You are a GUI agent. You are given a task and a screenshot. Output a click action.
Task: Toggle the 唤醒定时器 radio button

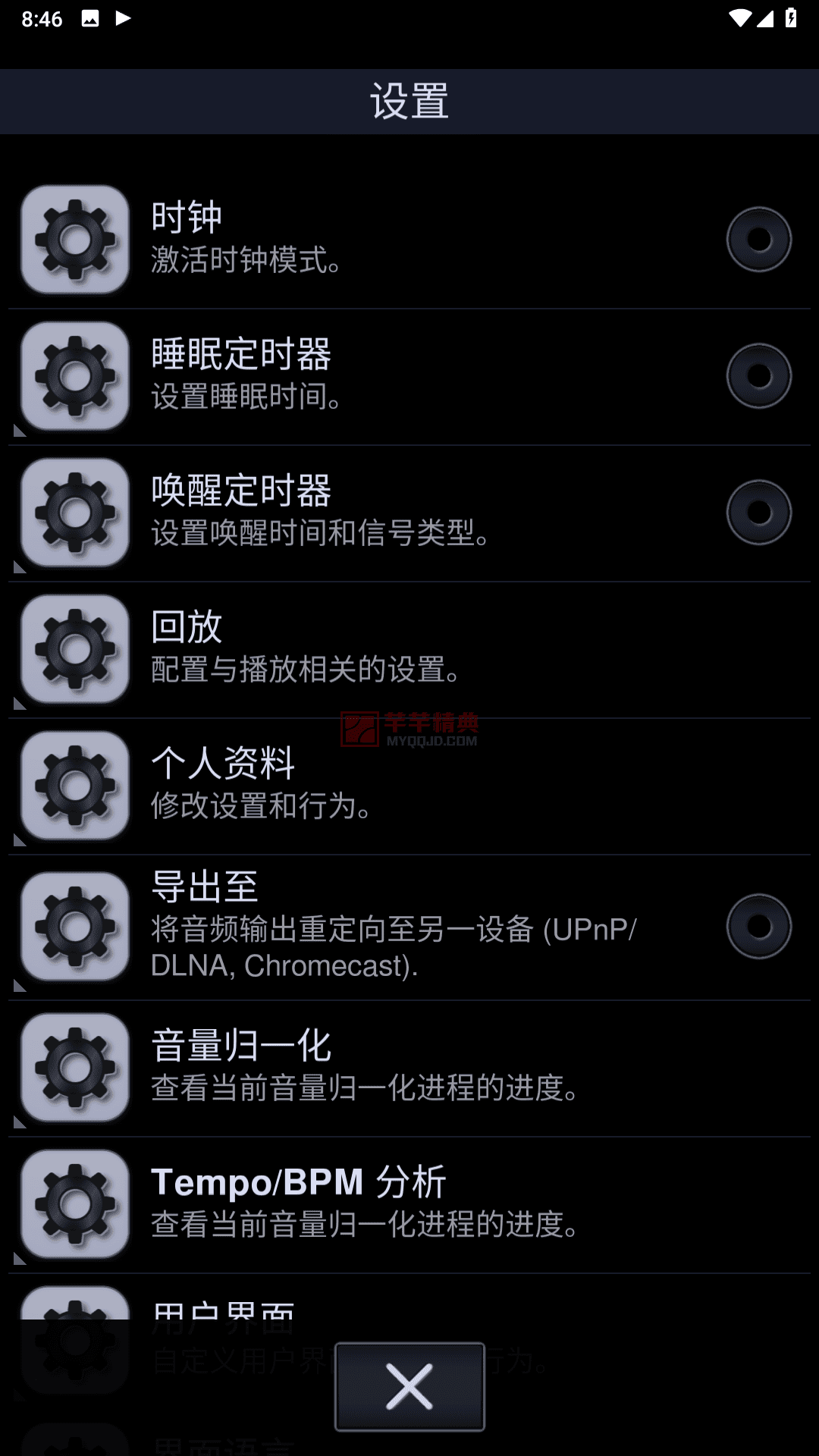(x=758, y=513)
